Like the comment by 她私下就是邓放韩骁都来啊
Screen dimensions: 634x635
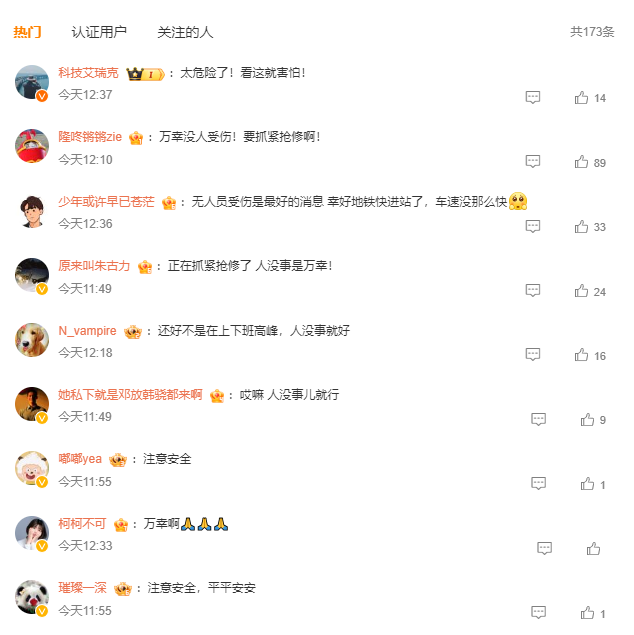pos(588,420)
